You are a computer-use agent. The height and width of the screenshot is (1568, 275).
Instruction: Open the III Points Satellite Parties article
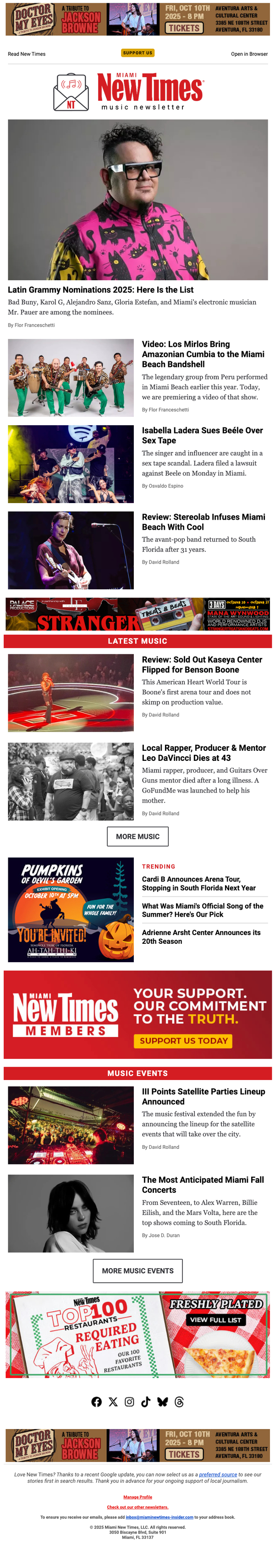coord(203,1096)
